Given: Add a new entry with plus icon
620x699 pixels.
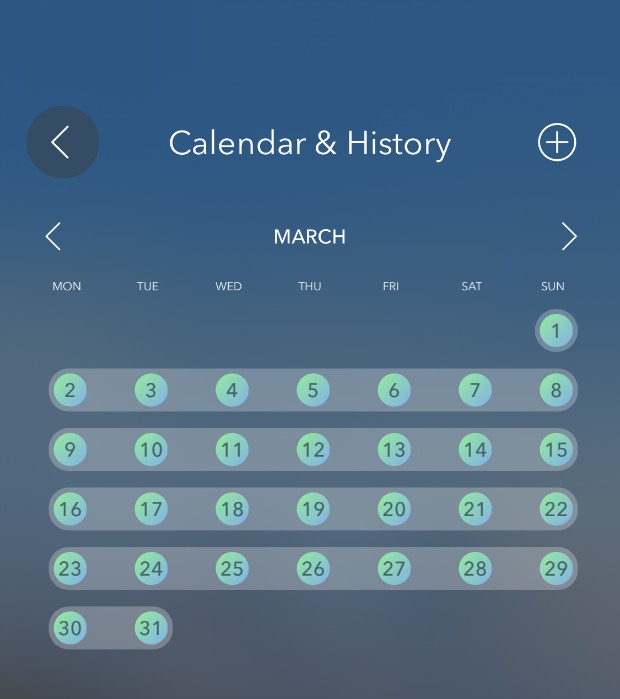Looking at the screenshot, I should pyautogui.click(x=557, y=142).
